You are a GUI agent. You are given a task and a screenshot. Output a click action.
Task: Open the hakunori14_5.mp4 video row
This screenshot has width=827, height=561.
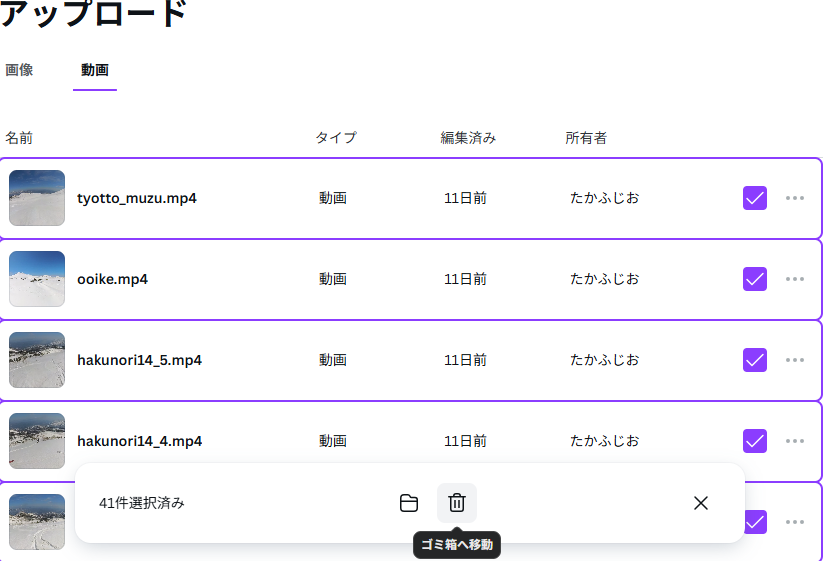pyautogui.click(x=139, y=360)
